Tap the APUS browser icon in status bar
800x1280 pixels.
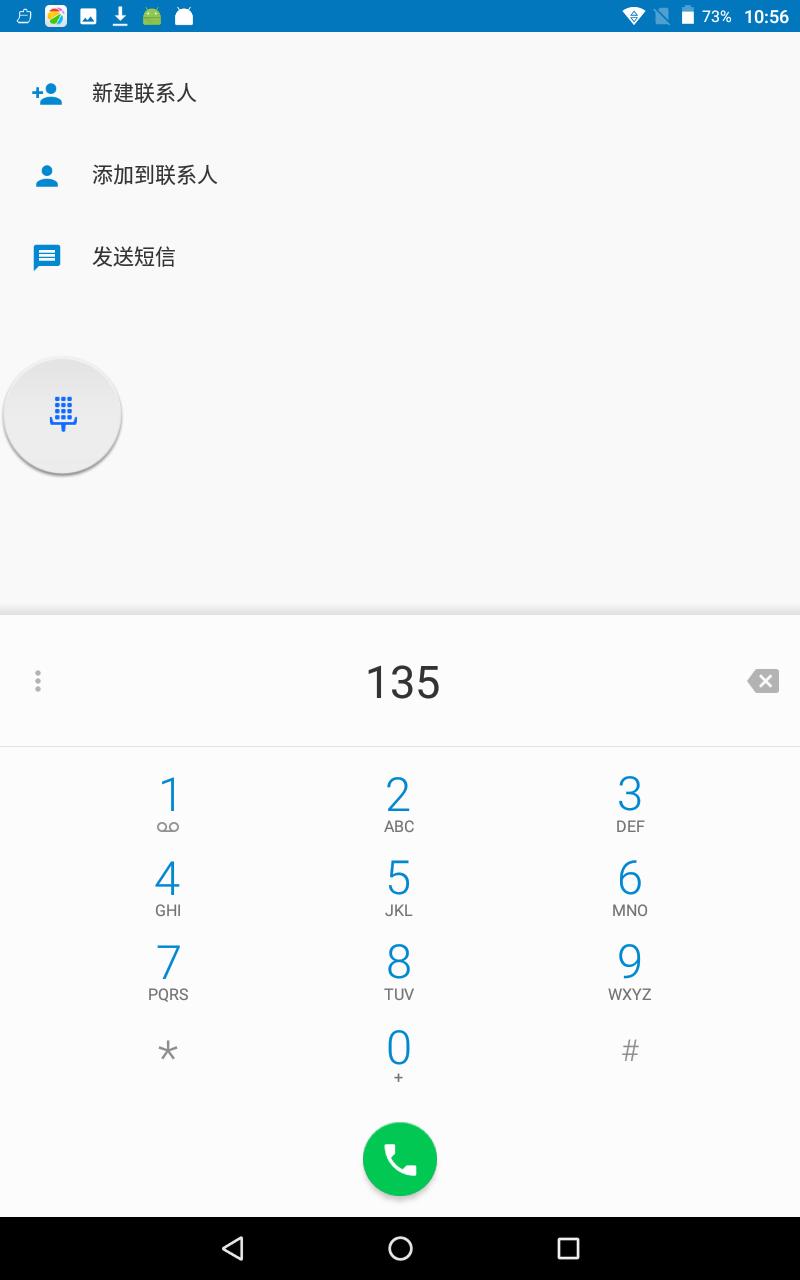57,16
